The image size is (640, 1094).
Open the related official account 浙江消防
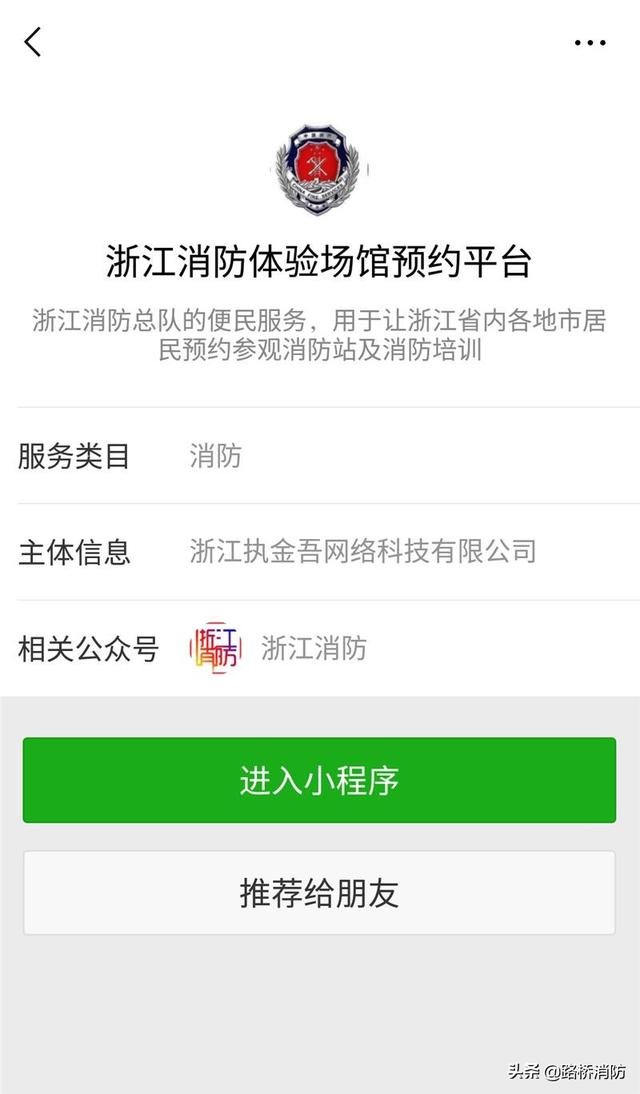(314, 648)
